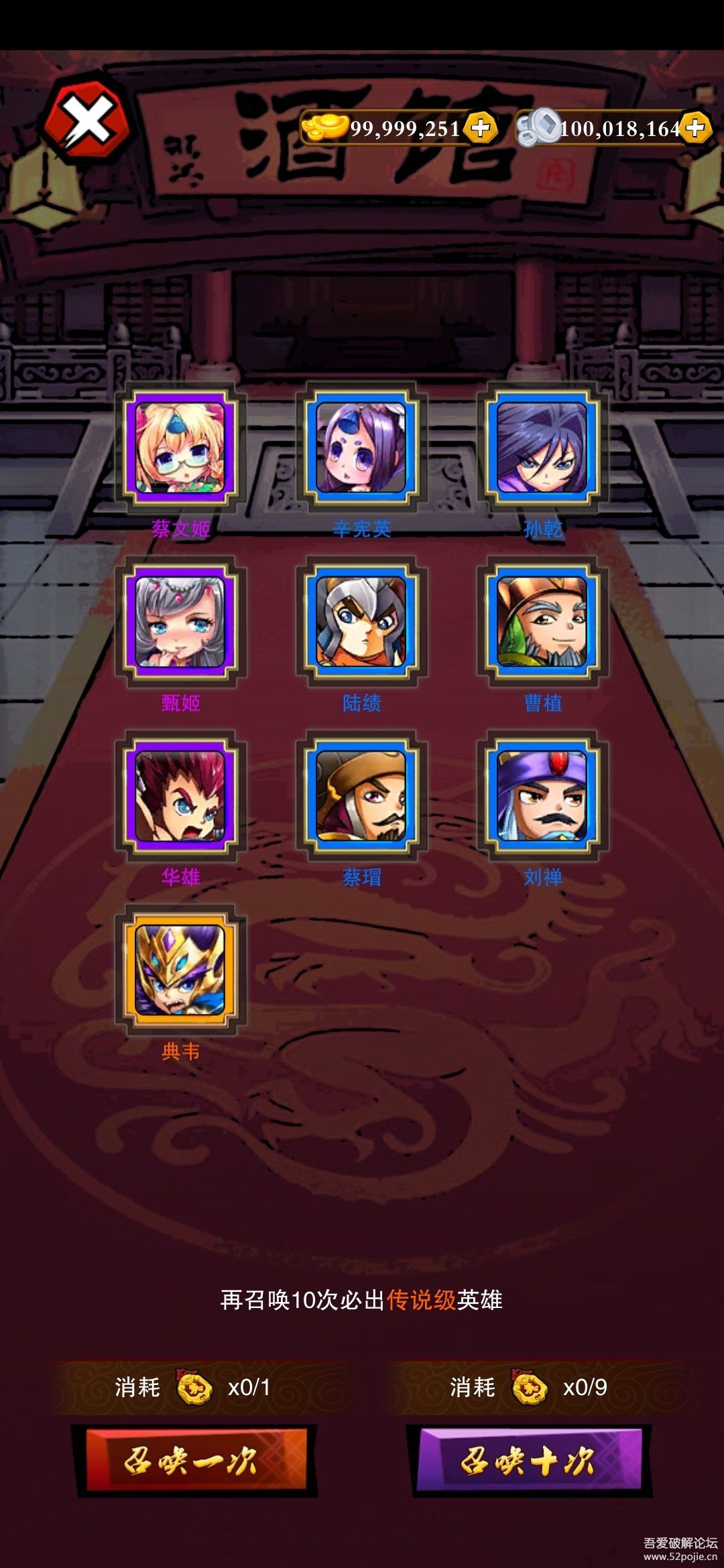Summon ten times with 召唤十次 button

pos(530,1461)
